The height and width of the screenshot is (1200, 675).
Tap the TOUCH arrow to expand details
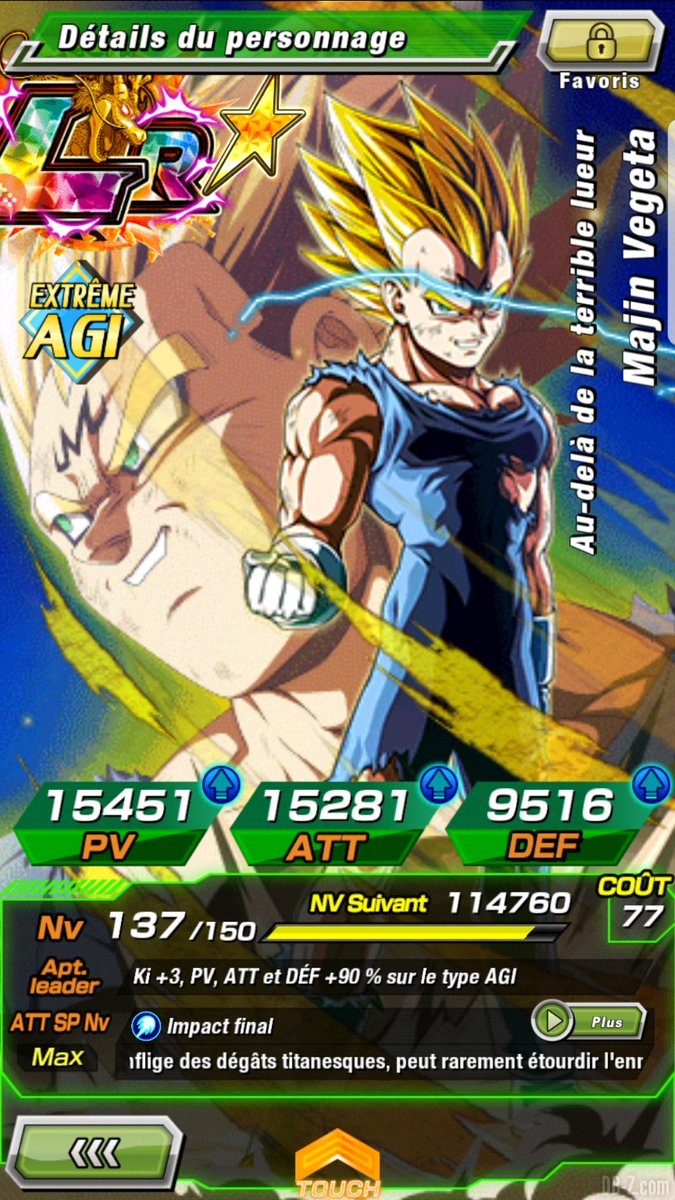[338, 1165]
